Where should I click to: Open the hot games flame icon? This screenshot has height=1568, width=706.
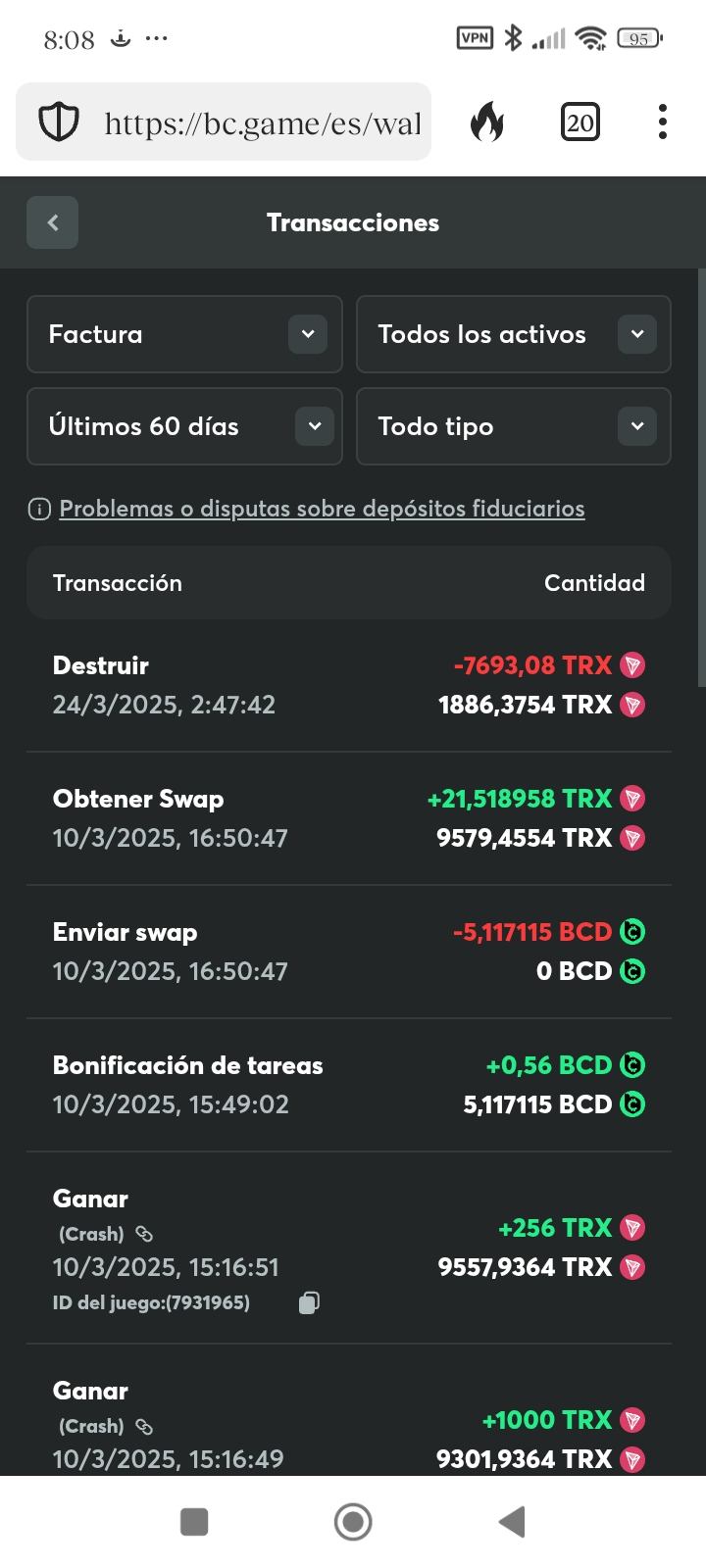487,121
